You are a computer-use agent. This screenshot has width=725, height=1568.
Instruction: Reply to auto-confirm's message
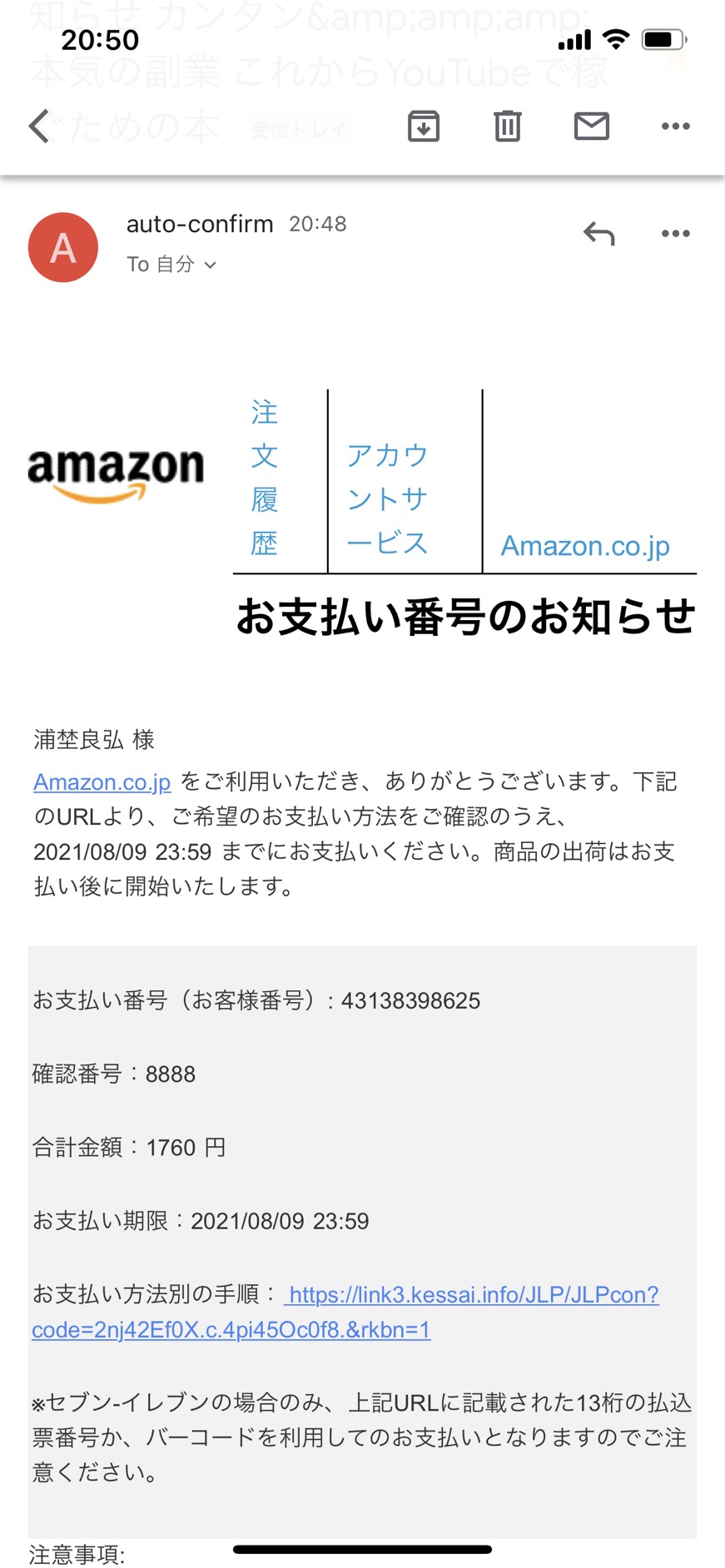598,234
